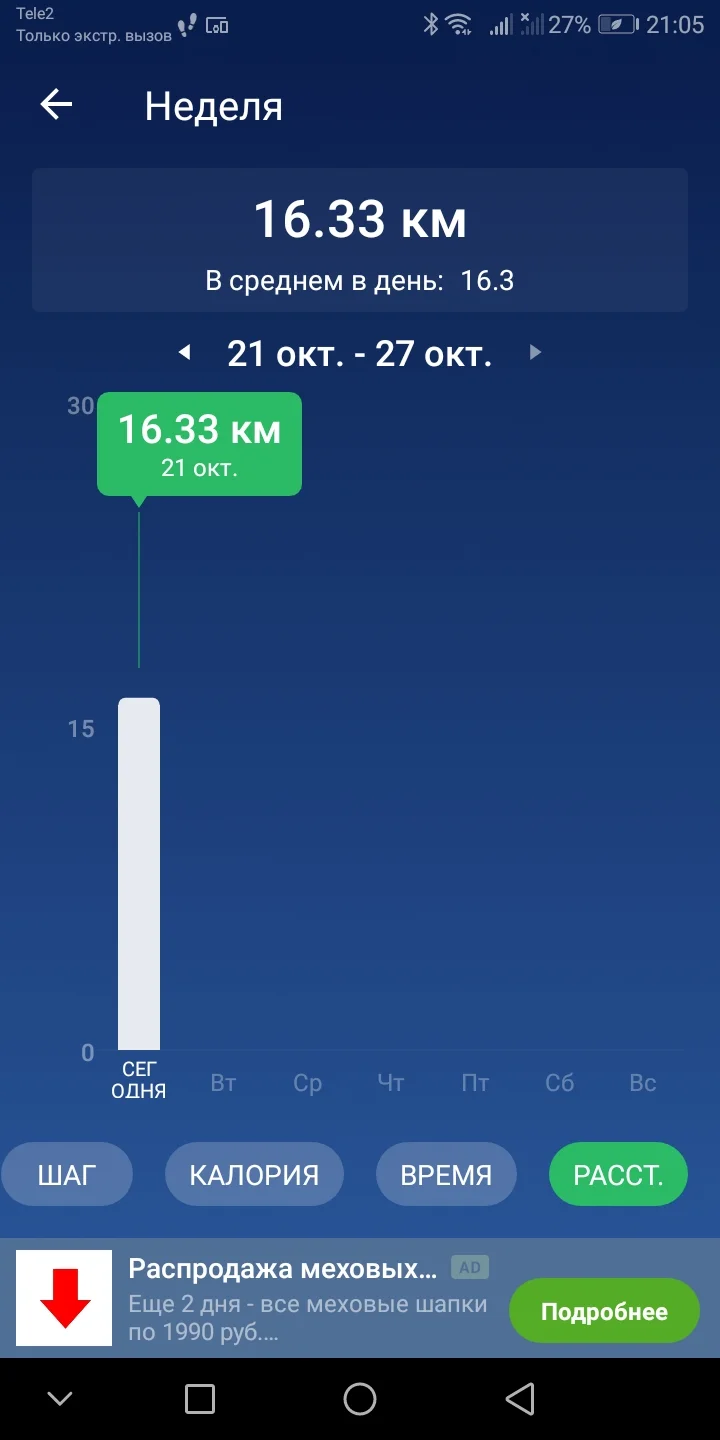Show the previous week
720x1440 pixels.
point(184,352)
